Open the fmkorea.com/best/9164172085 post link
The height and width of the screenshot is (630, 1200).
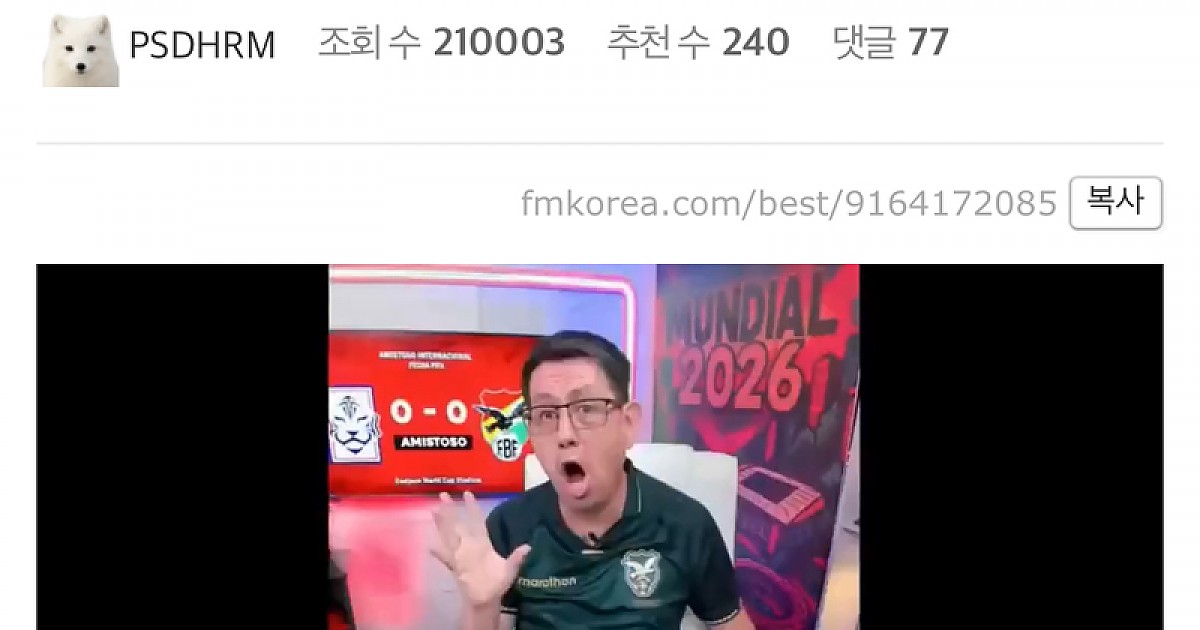pyautogui.click(x=788, y=204)
